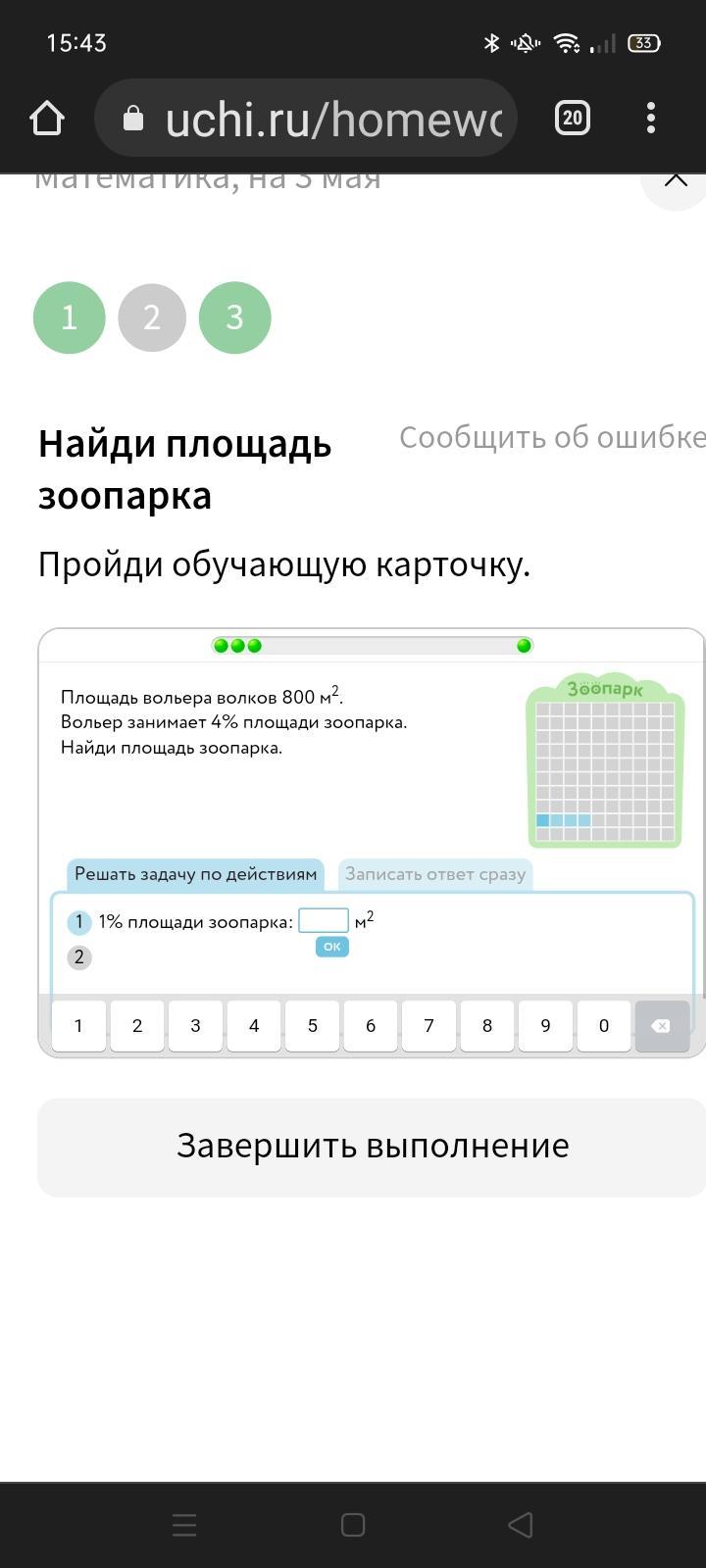This screenshot has height=1568, width=706.
Task: Focus the 1% площади зоопарка answer field
Action: click(x=324, y=921)
